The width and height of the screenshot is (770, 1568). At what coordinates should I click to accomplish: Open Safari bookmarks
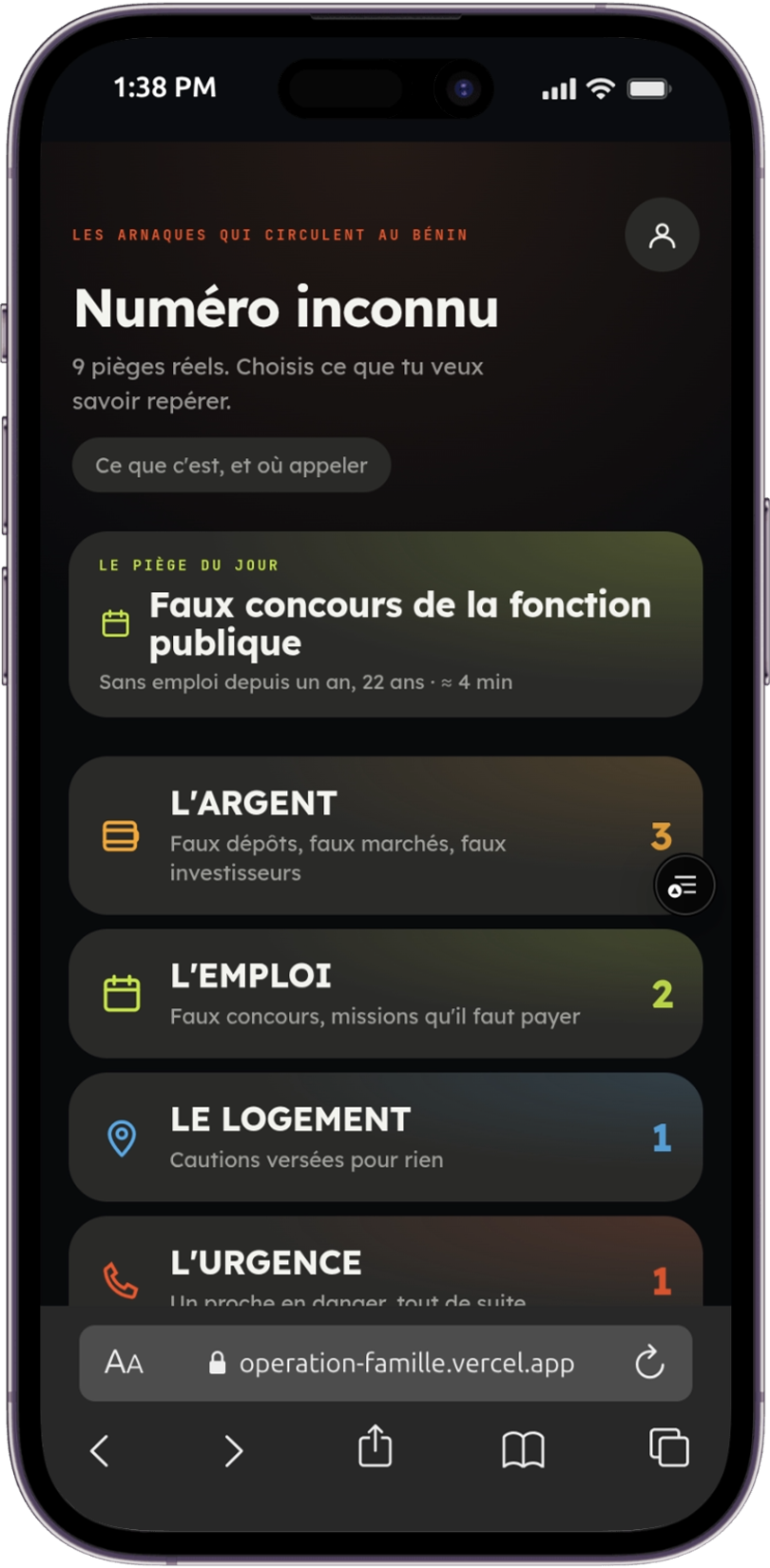pyautogui.click(x=523, y=1450)
